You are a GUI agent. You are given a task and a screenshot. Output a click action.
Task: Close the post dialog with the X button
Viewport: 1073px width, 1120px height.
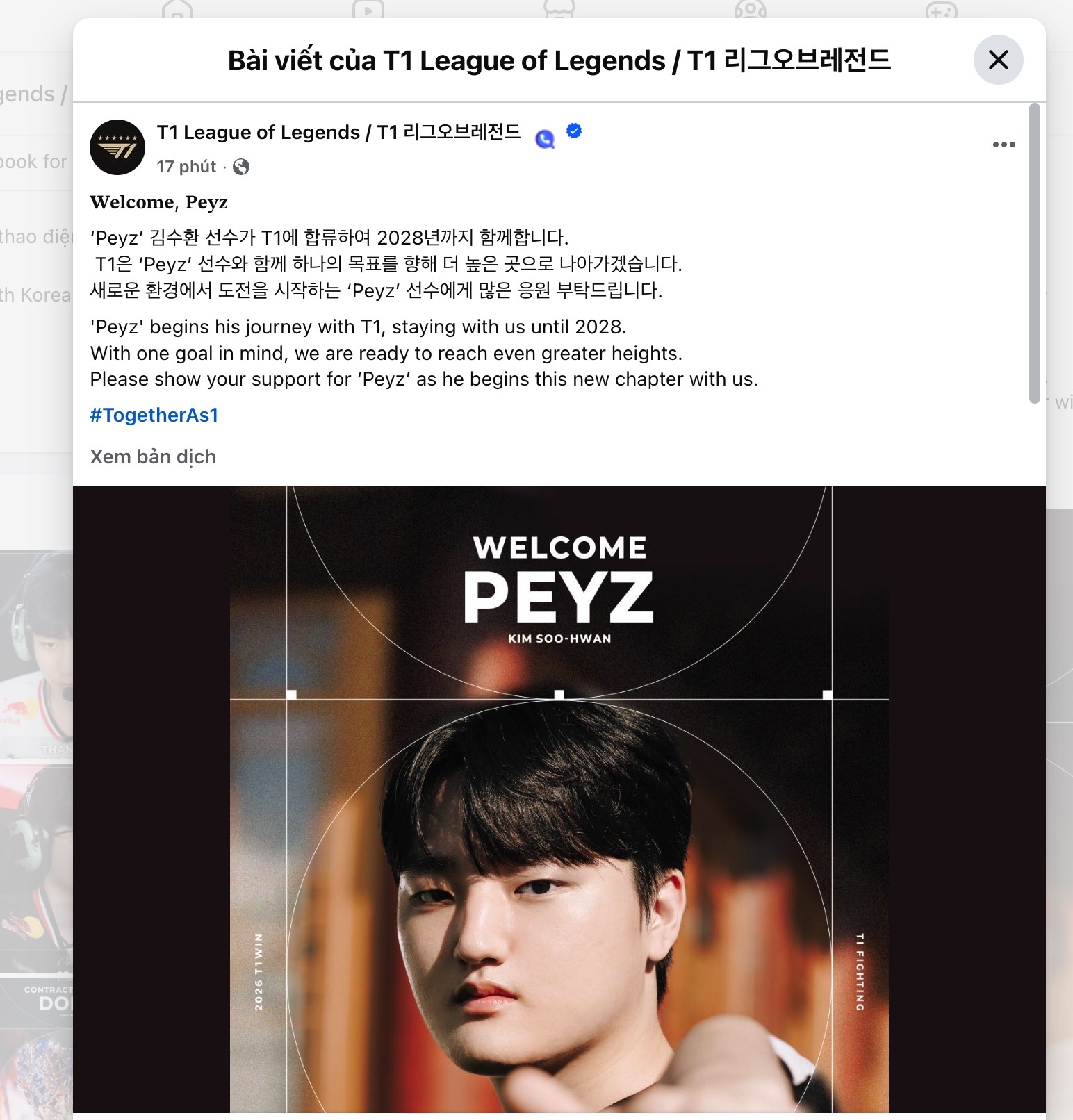tap(999, 60)
